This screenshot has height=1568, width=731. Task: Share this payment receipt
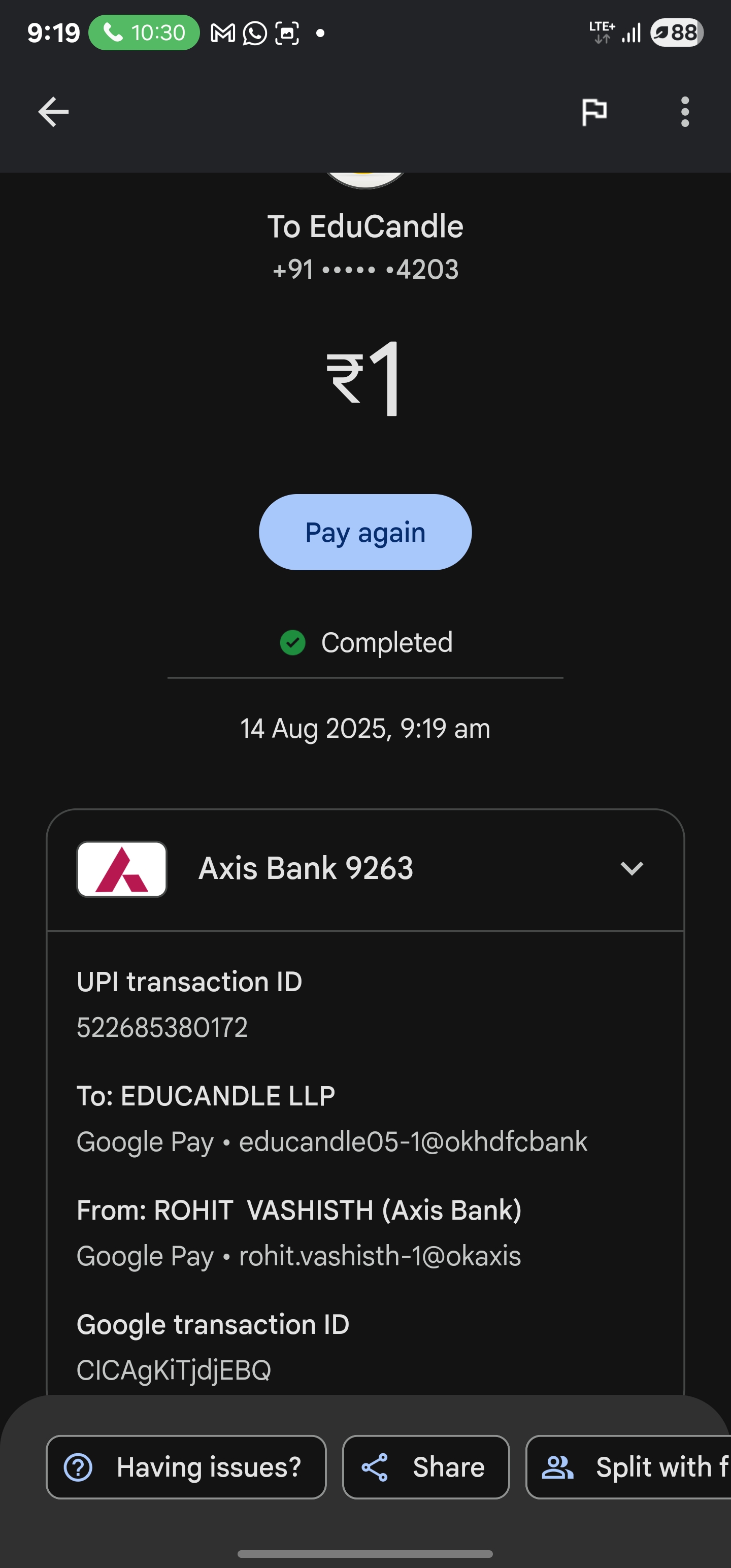tap(425, 1467)
